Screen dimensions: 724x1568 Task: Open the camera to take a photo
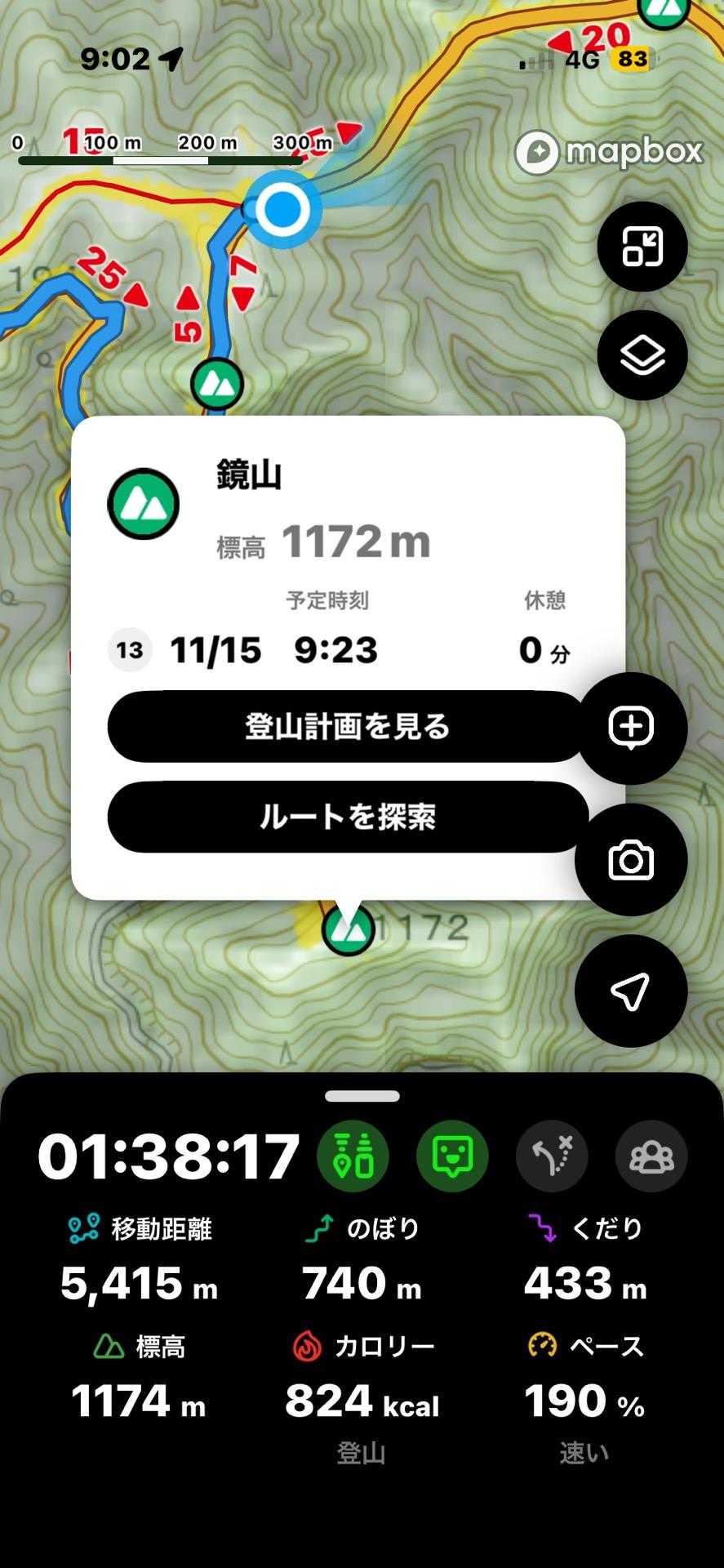631,860
